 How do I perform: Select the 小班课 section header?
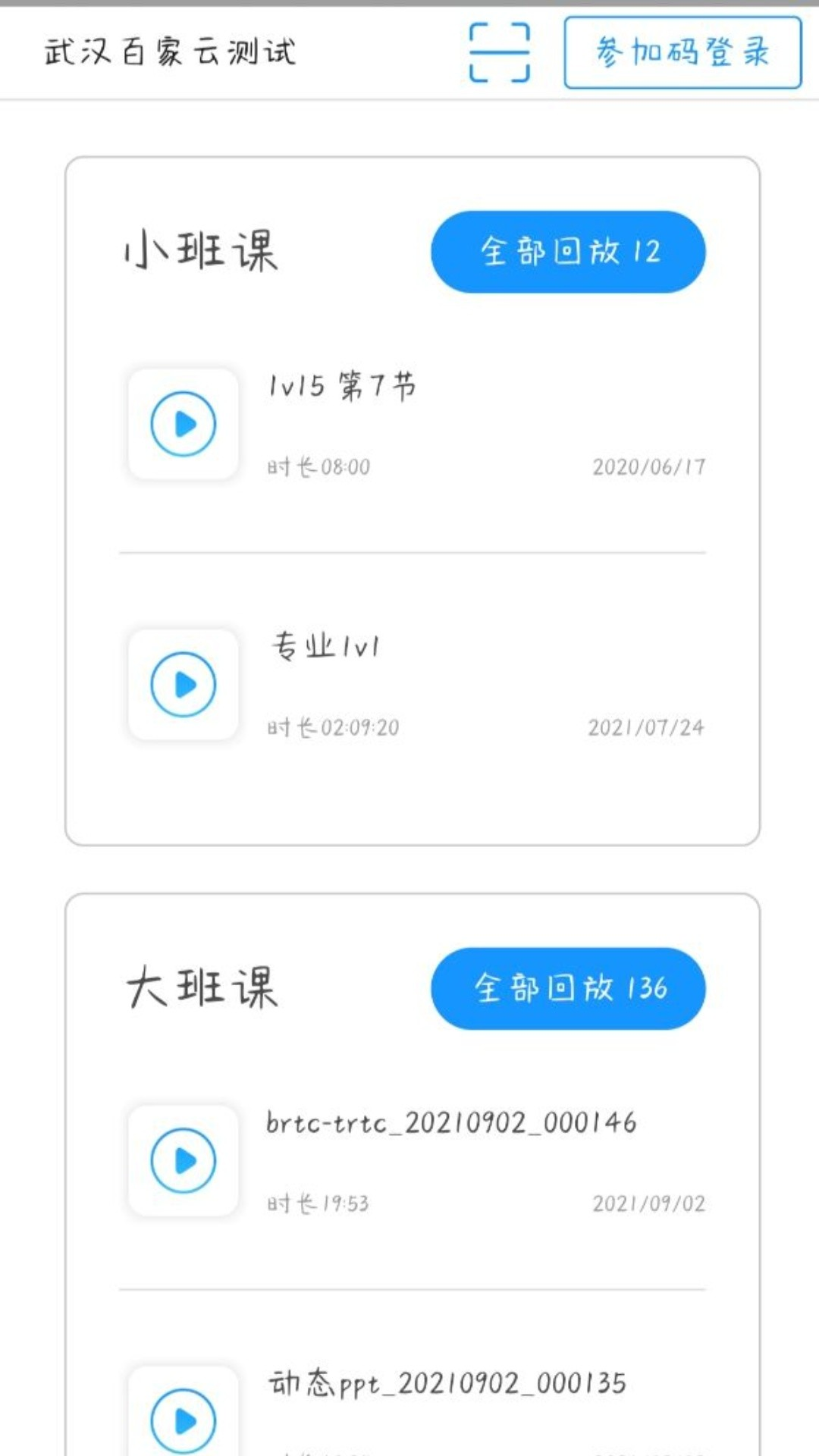point(201,252)
